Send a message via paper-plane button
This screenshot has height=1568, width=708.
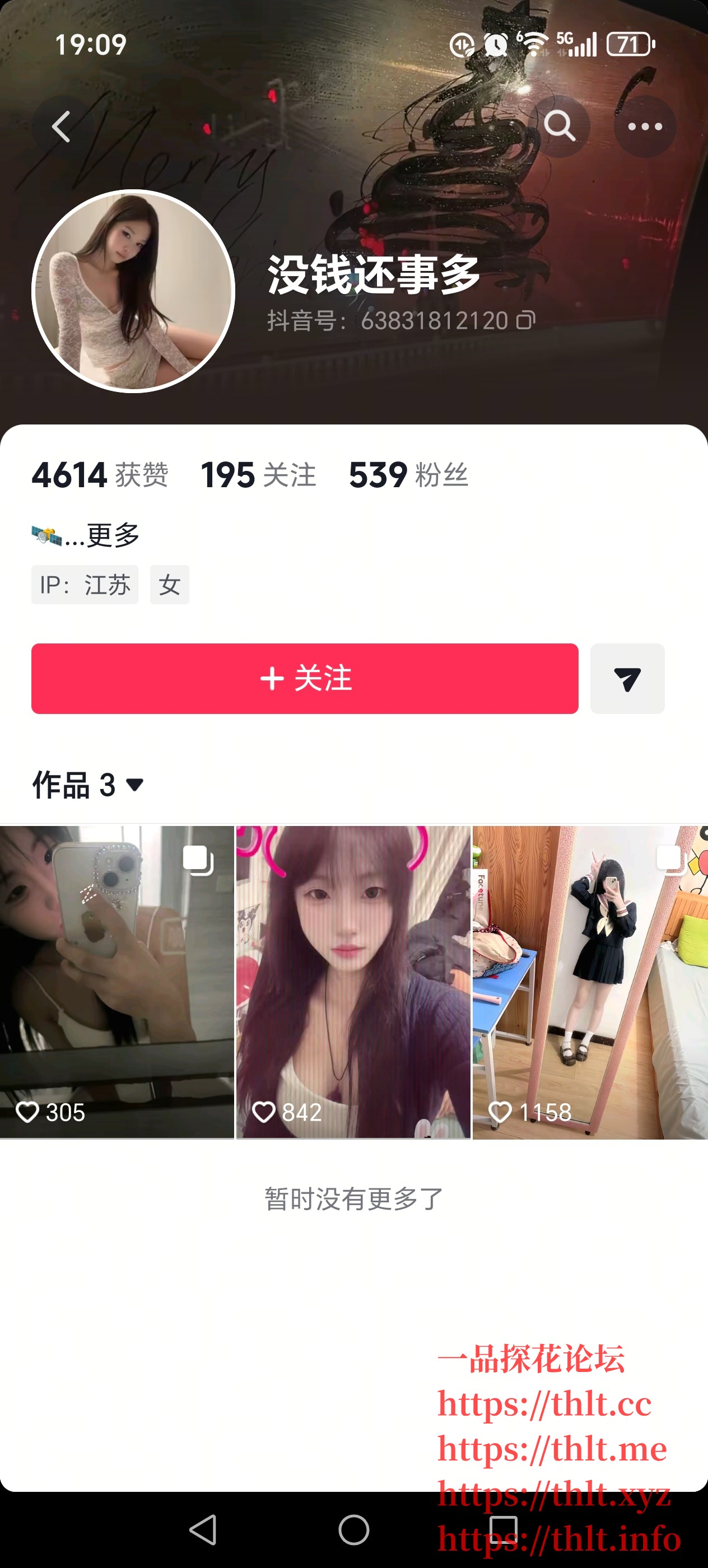[627, 678]
